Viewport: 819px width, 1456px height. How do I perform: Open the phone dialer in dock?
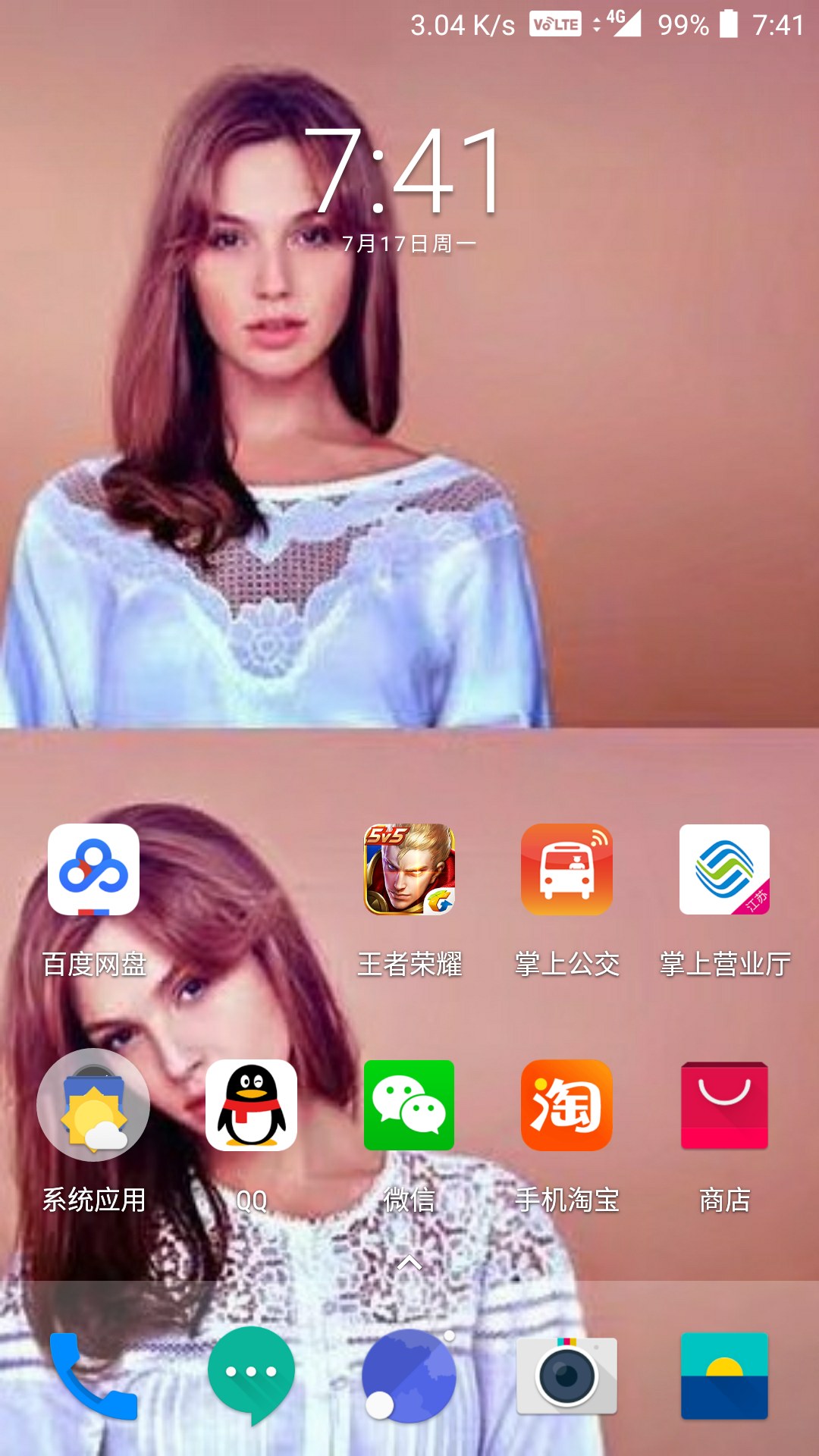point(93,1376)
